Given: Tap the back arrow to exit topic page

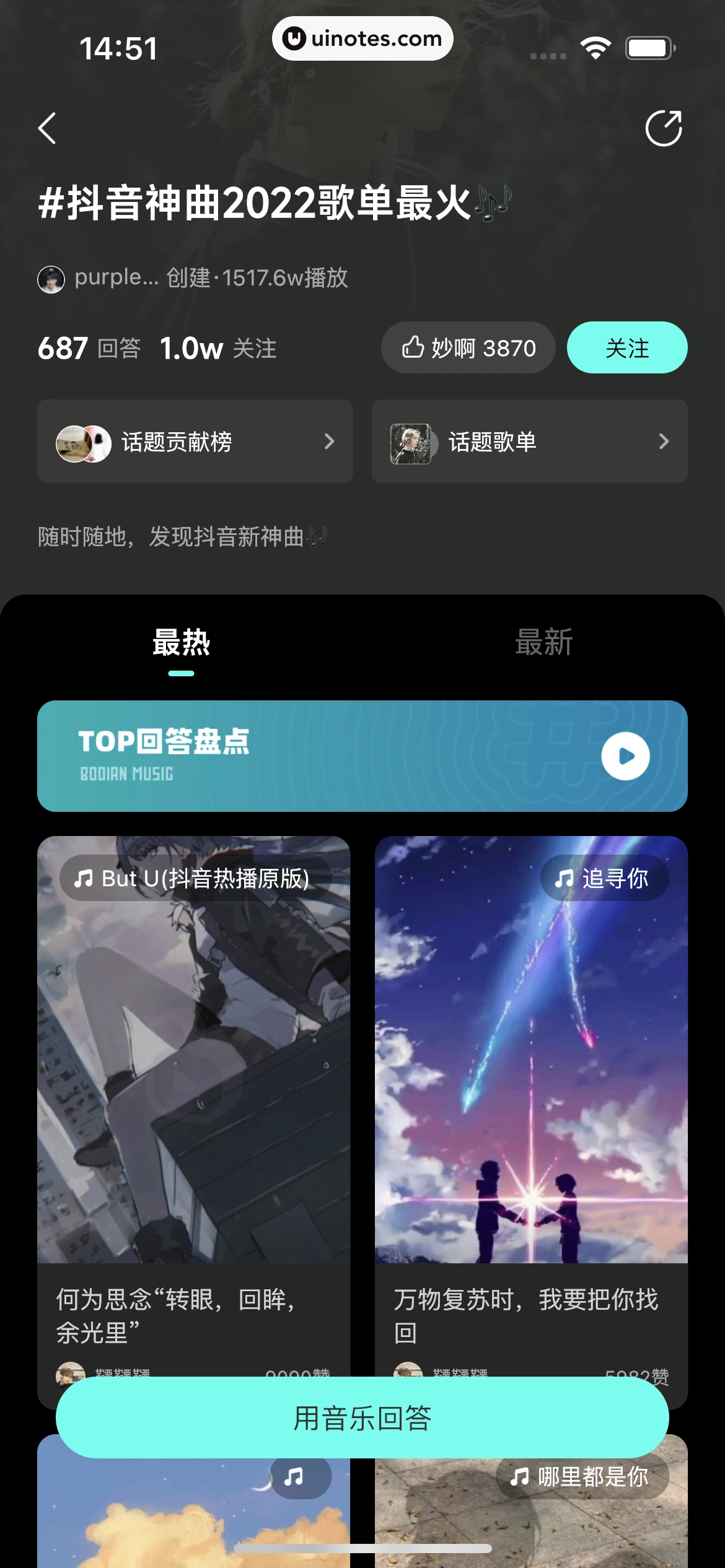Looking at the screenshot, I should pos(47,128).
